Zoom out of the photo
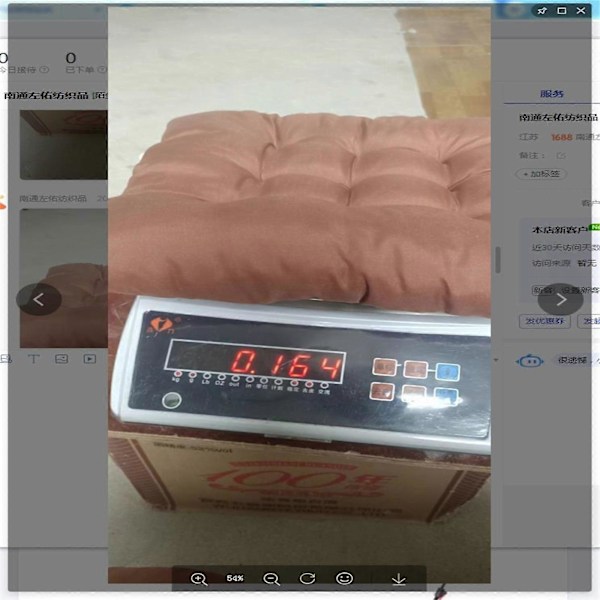The height and width of the screenshot is (600, 600). click(x=271, y=579)
